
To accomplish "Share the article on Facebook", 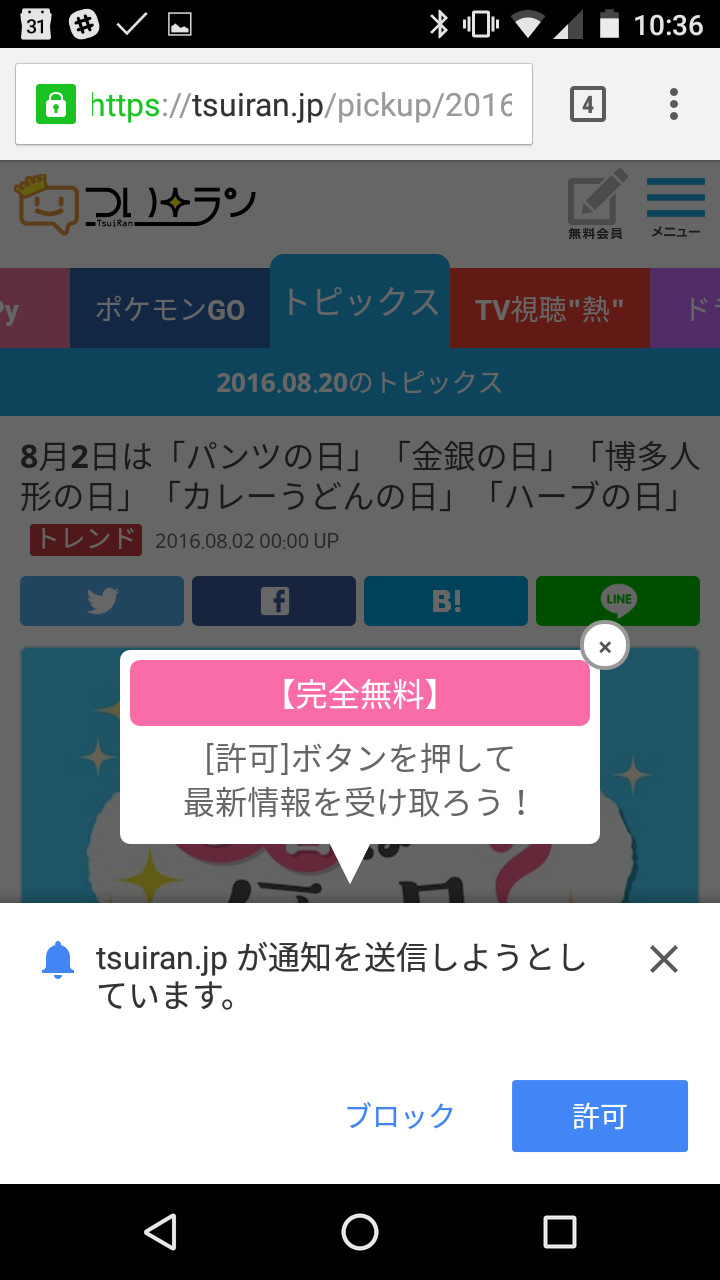I will point(274,601).
